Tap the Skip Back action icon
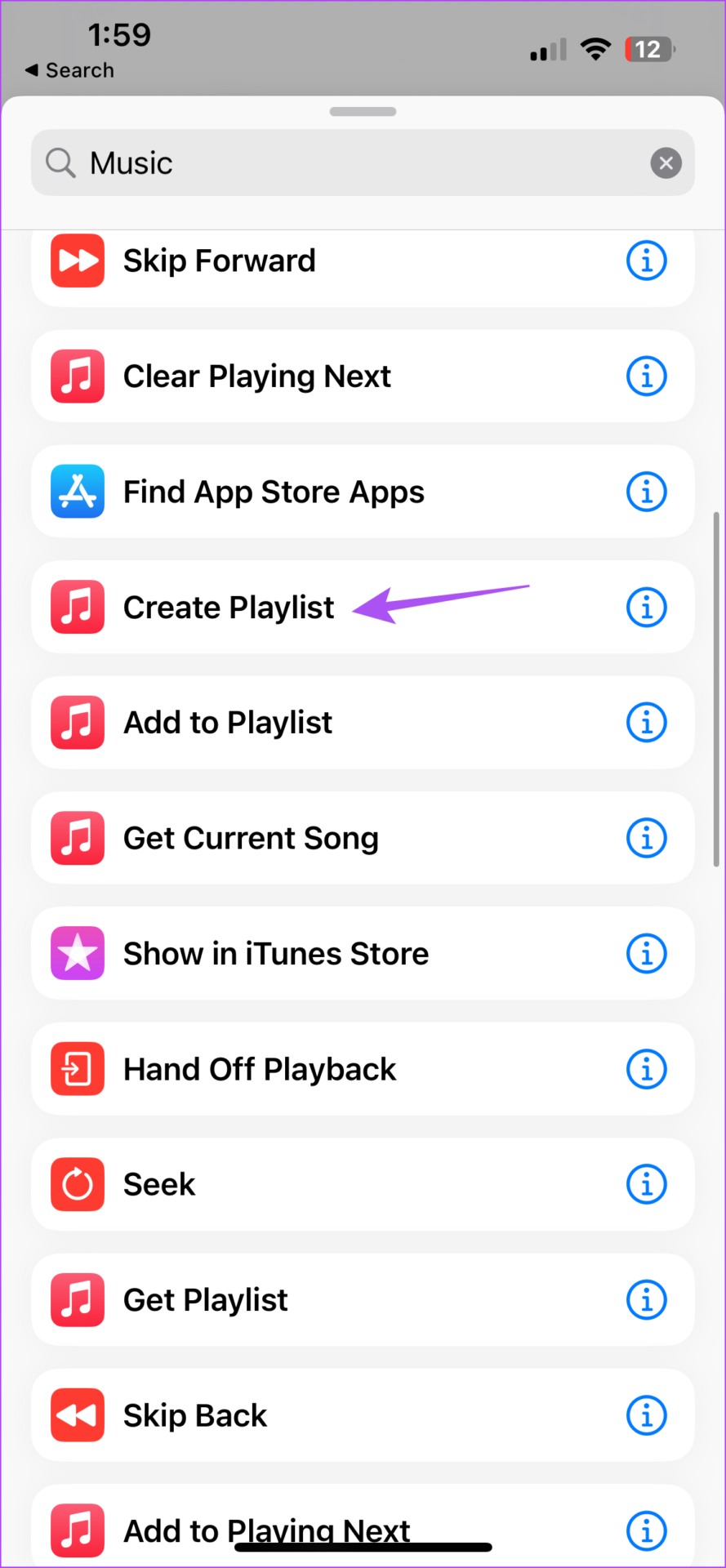Viewport: 726px width, 1568px height. pos(77,1415)
